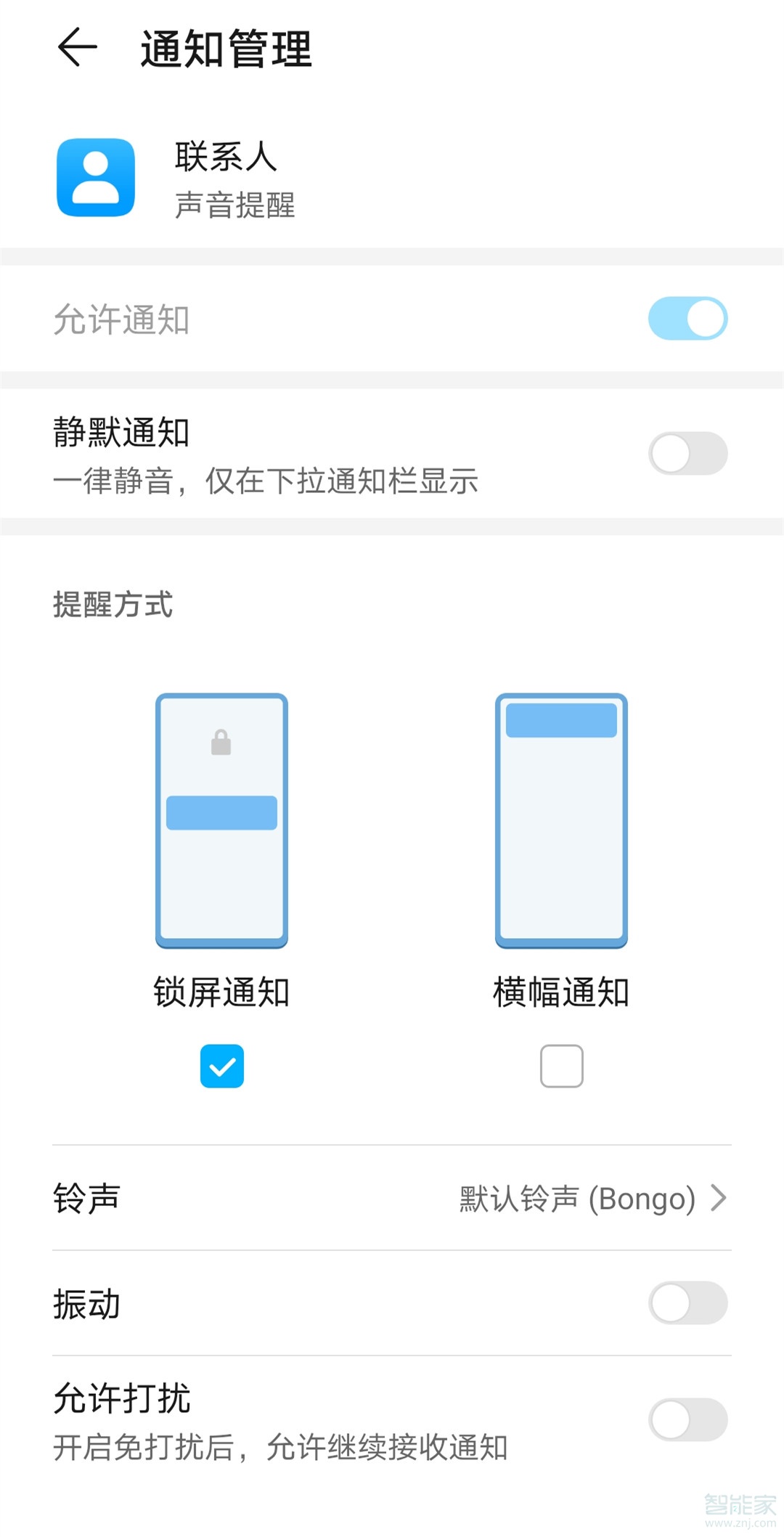Disable the 允许通知 toggle
The height and width of the screenshot is (1537, 784).
[688, 318]
